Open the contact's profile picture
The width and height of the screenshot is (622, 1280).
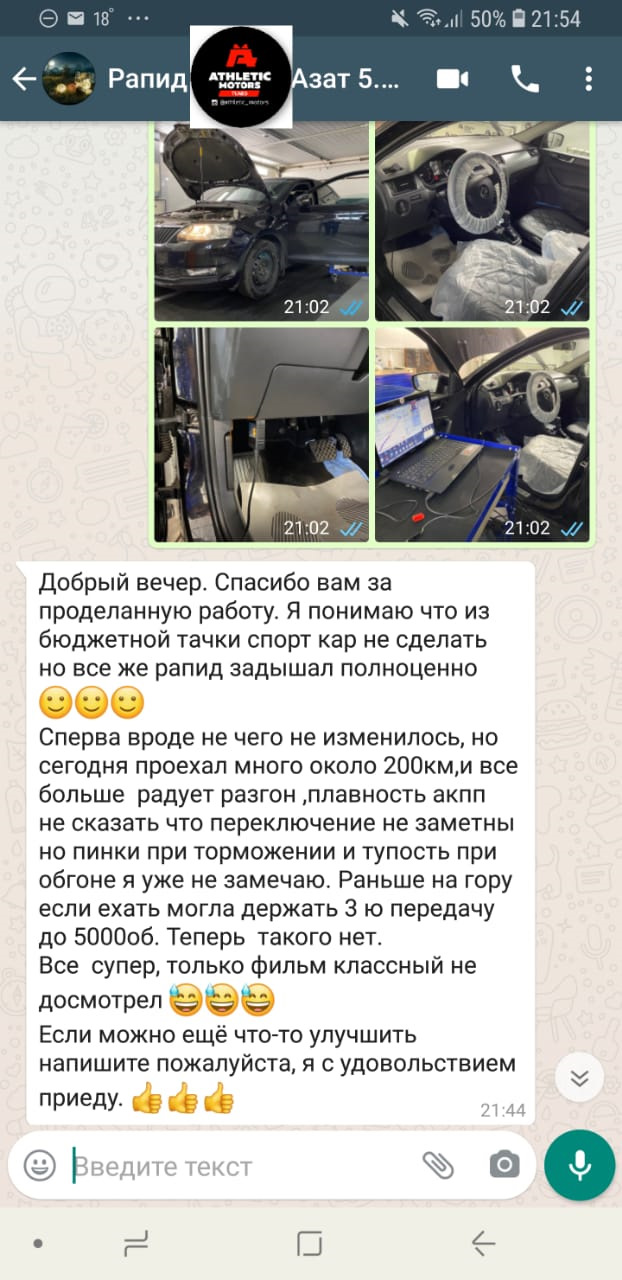pos(70,79)
